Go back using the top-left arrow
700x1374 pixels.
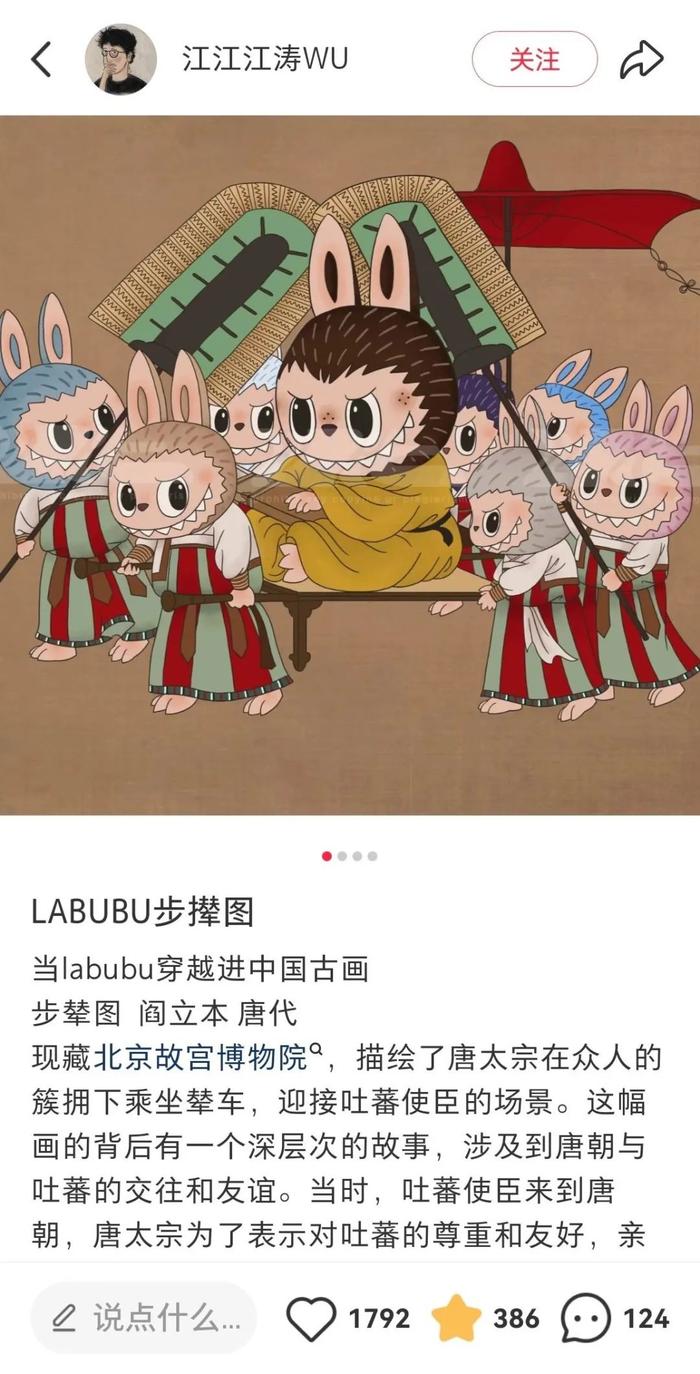pyautogui.click(x=41, y=60)
